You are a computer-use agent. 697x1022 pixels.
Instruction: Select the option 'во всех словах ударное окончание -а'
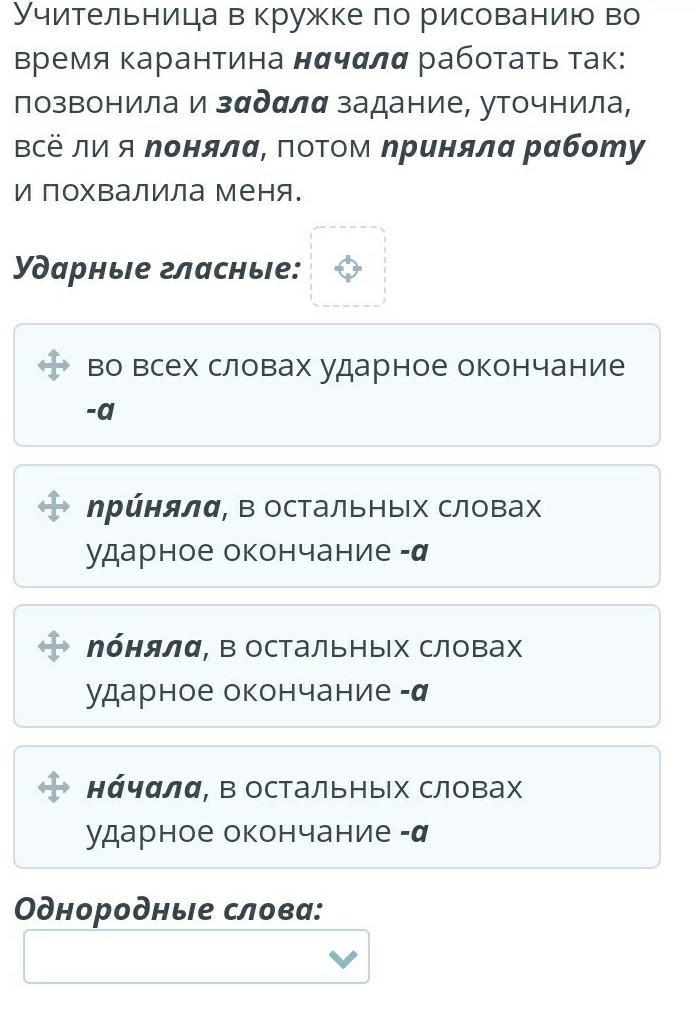coord(337,385)
